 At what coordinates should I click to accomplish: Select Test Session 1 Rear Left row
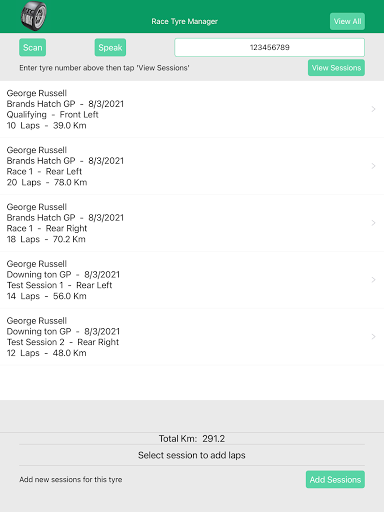pos(192,280)
